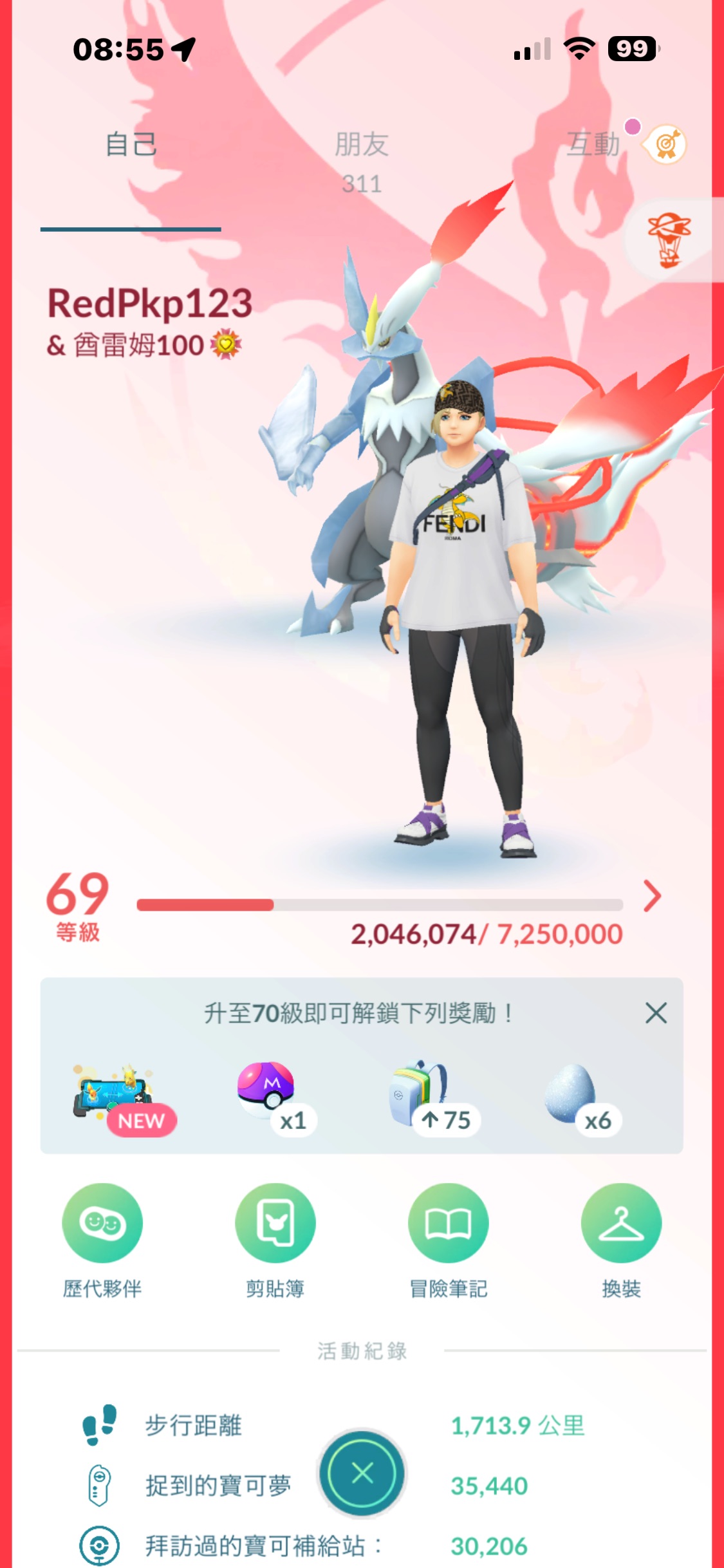
Task: Switch to the 互動 tab
Action: [x=593, y=144]
